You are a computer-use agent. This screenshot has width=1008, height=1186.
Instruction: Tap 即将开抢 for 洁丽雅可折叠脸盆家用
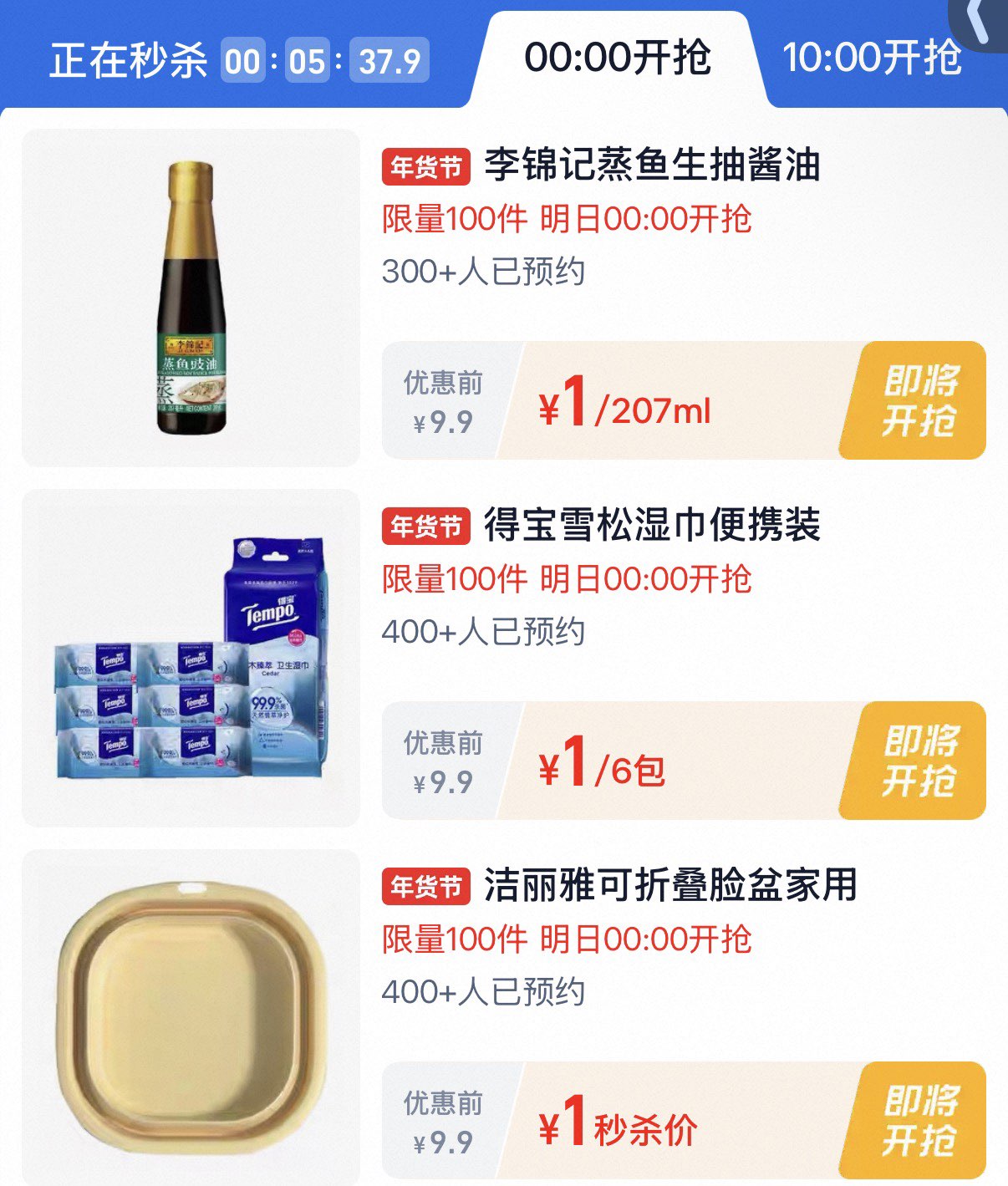918,1121
